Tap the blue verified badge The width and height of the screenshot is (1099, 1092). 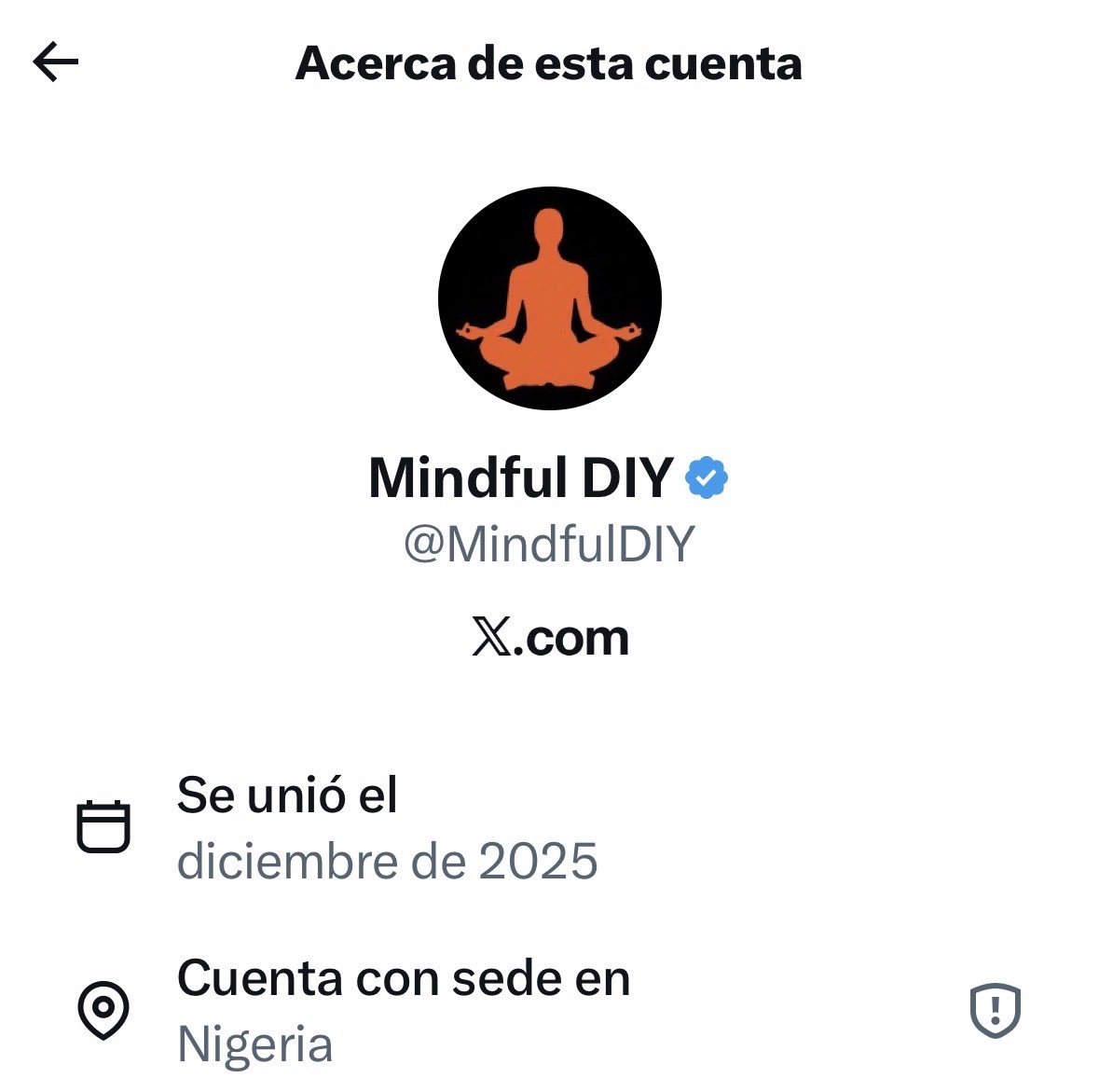[x=707, y=478]
